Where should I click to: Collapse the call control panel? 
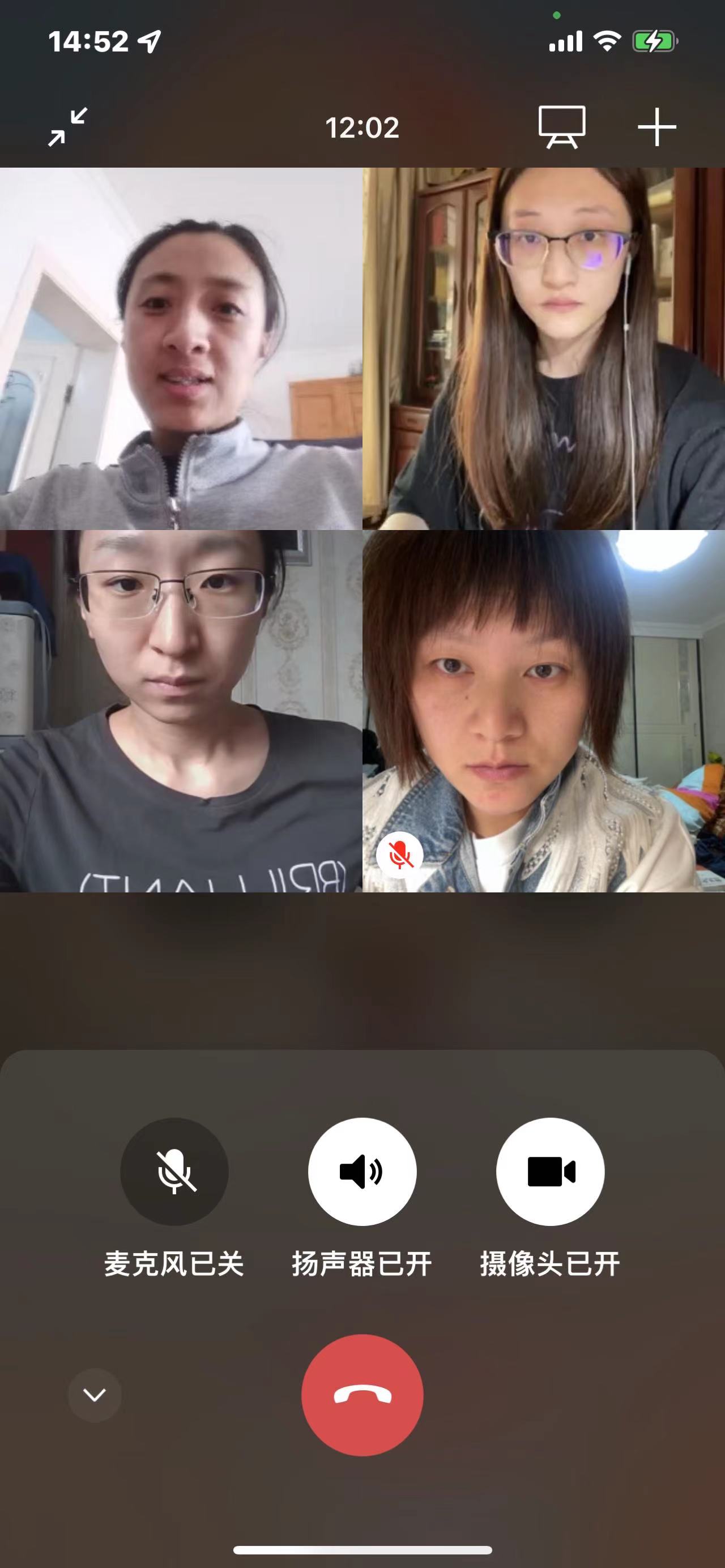[95, 1395]
